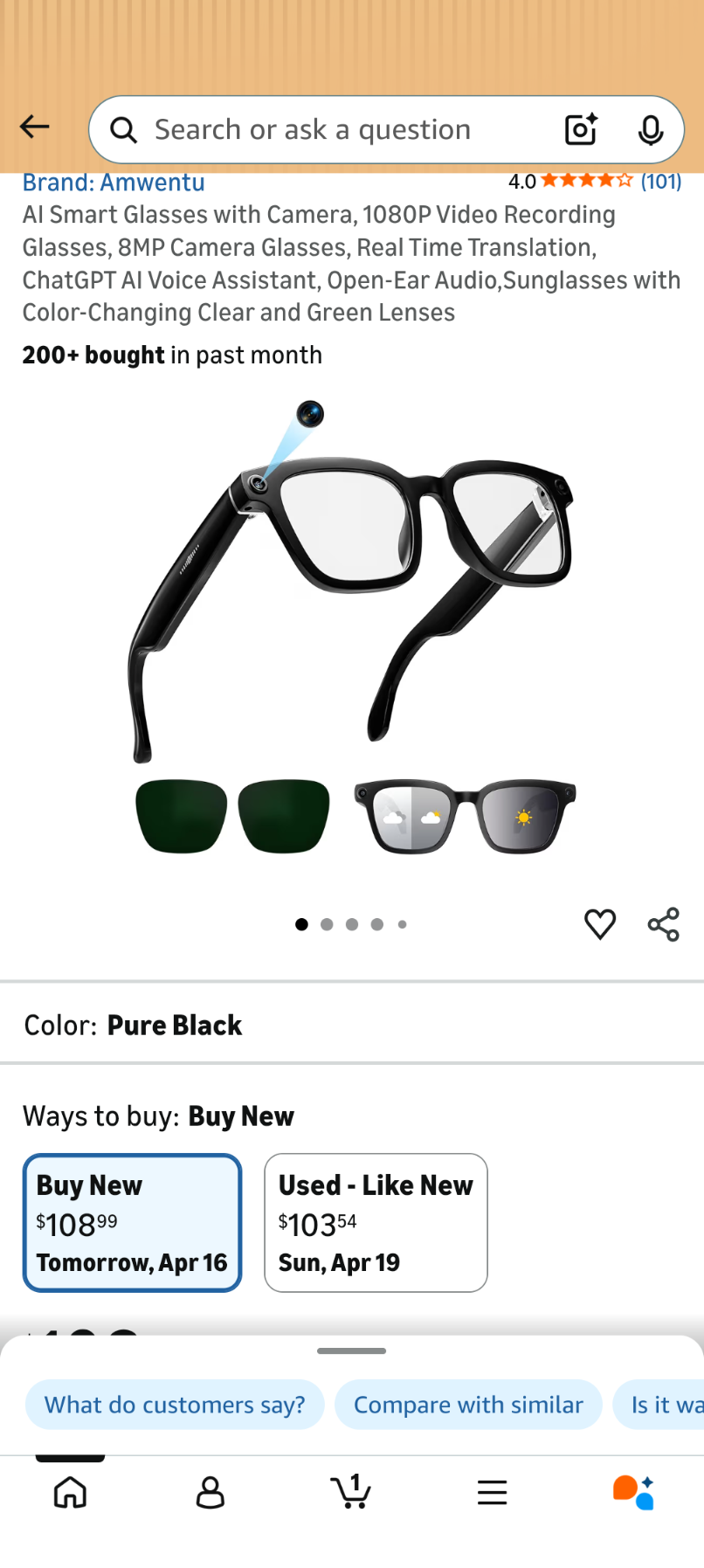
Task: Open the hamburger menu tab
Action: pos(492,1492)
